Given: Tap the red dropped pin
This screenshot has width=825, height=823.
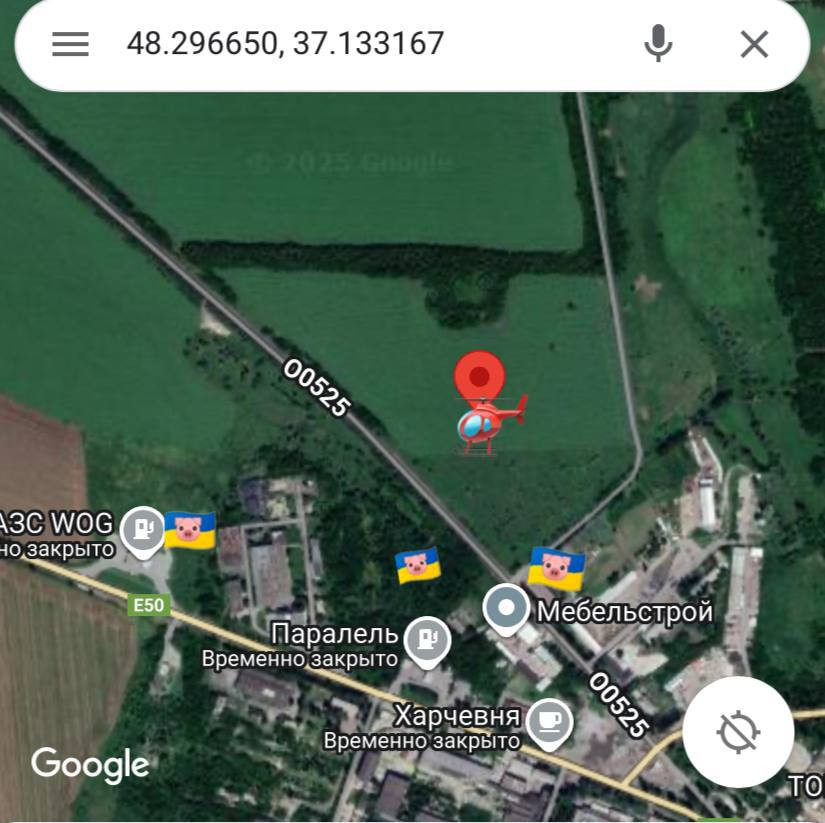Looking at the screenshot, I should [480, 379].
